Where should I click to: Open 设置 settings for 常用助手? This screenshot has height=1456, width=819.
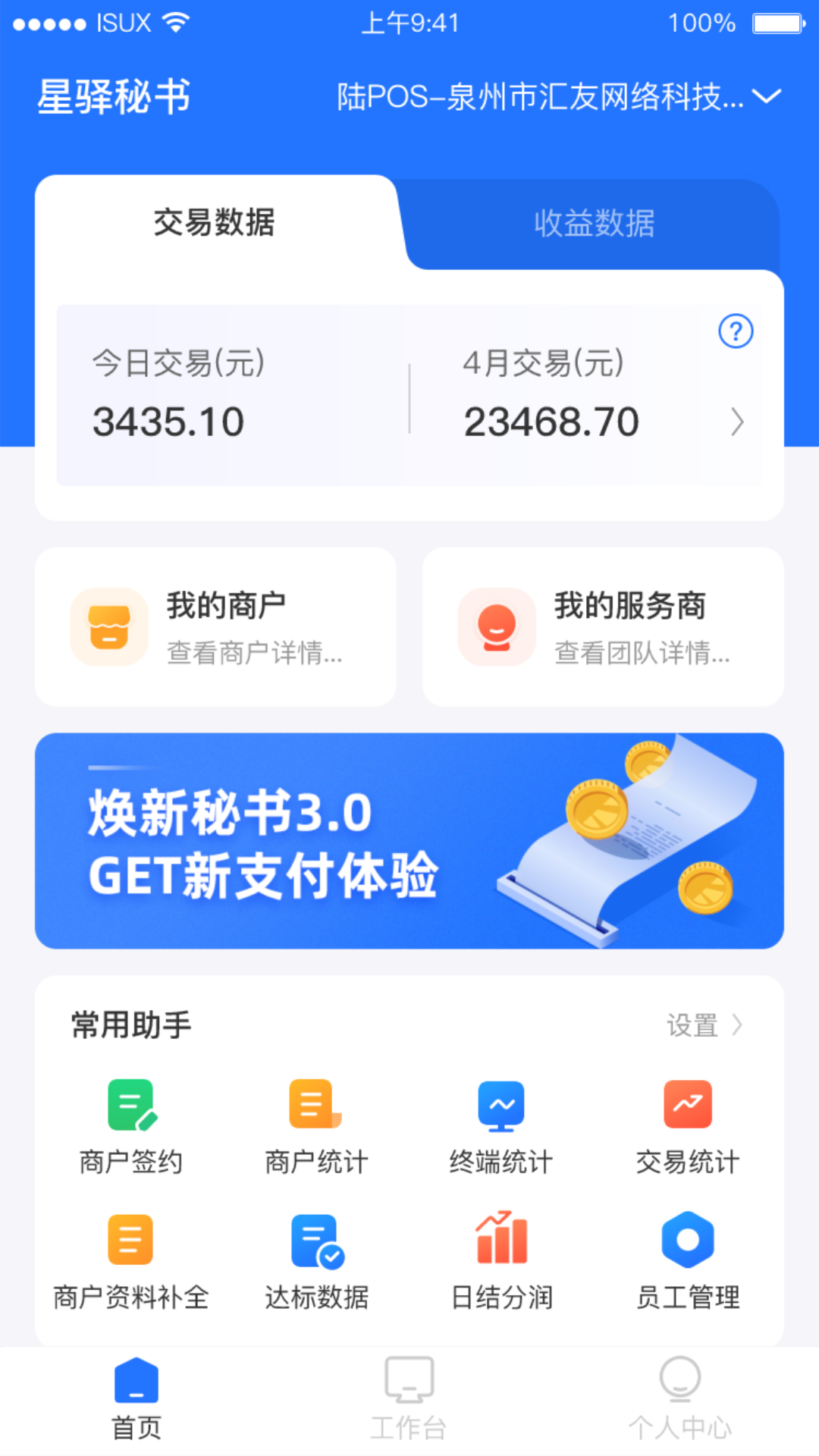pyautogui.click(x=706, y=1025)
